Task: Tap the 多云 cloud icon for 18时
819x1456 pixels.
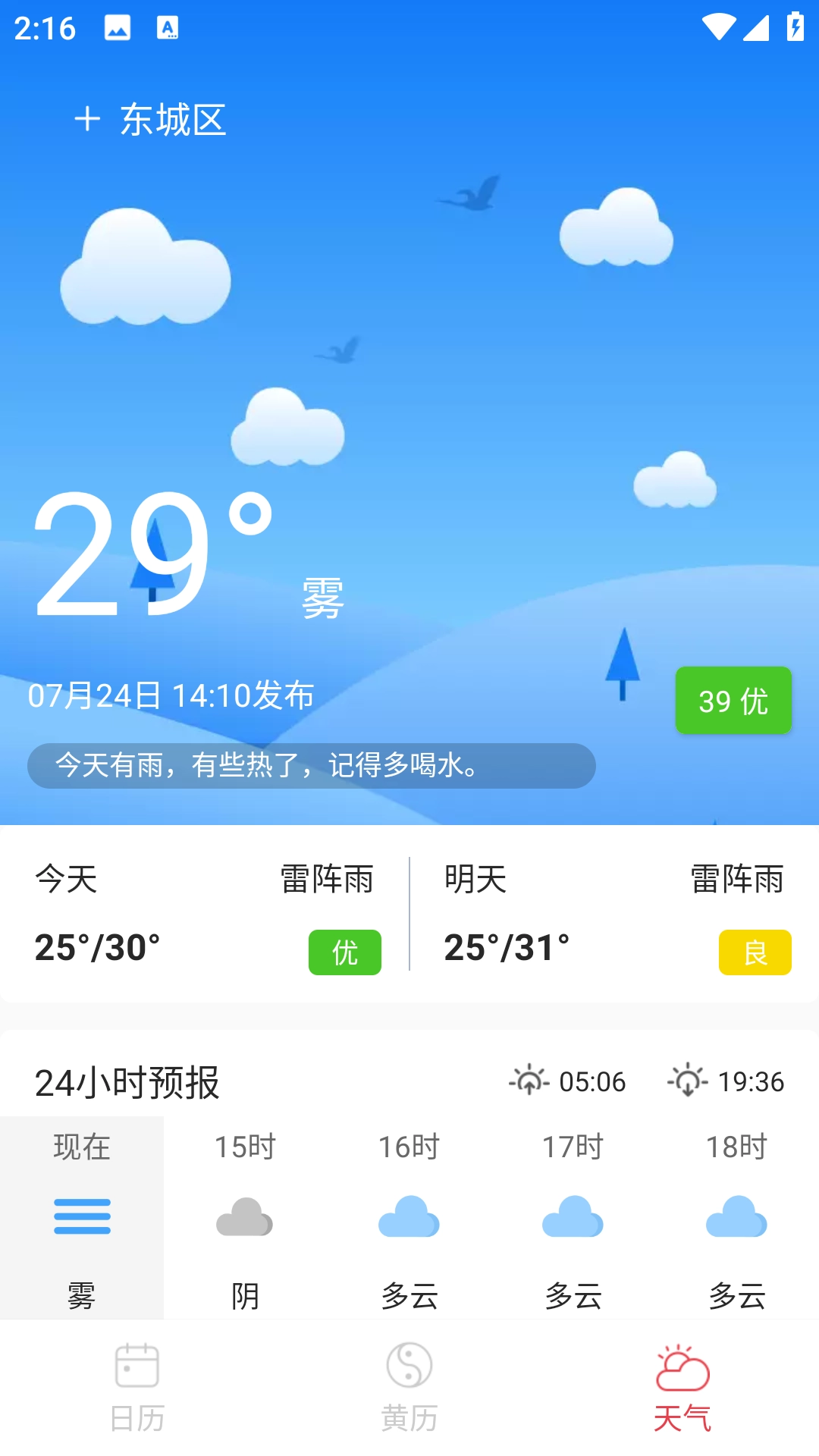Action: [x=737, y=1218]
